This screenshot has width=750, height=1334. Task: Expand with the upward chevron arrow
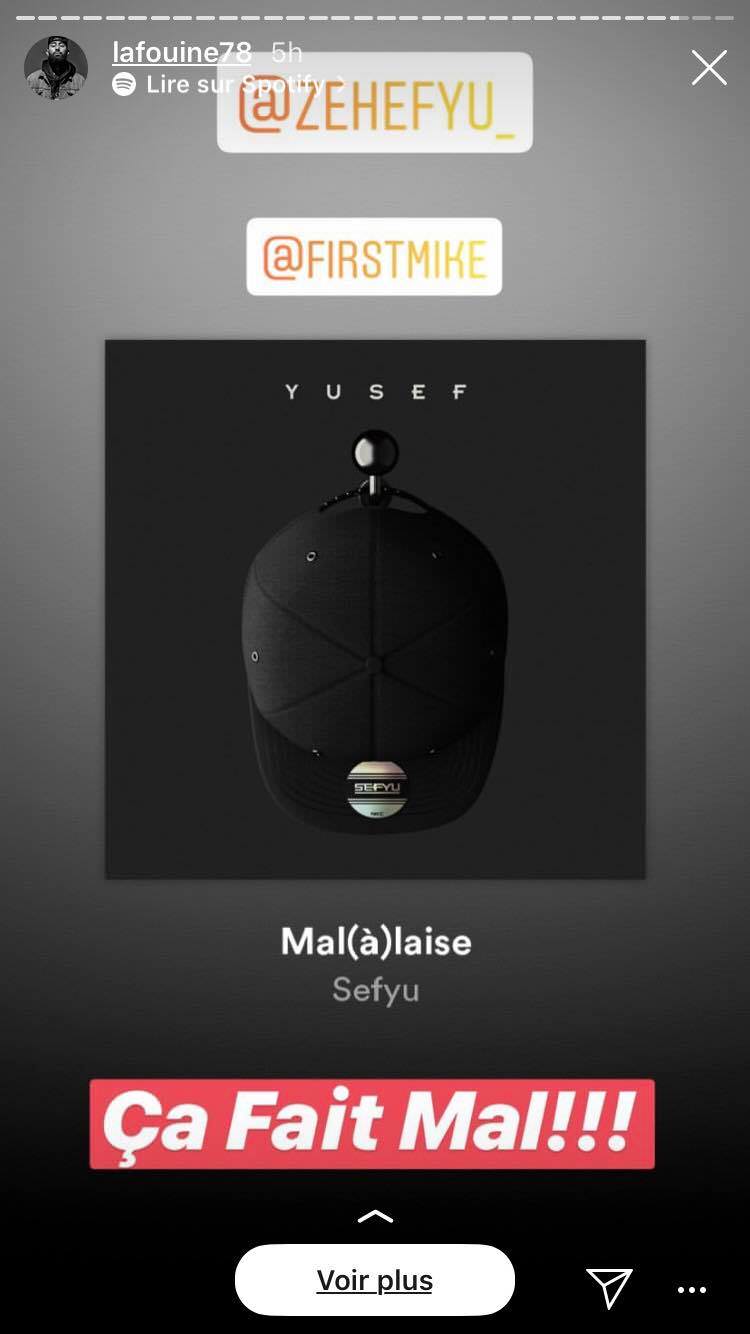point(375,1217)
